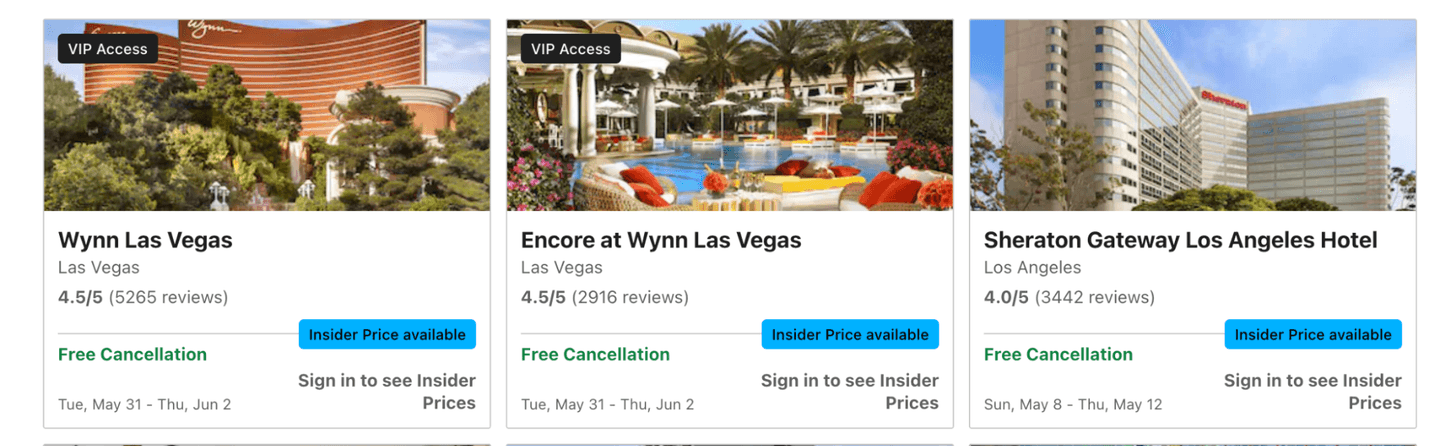Open the Wynn Las Vegas hotel card

click(x=146, y=240)
